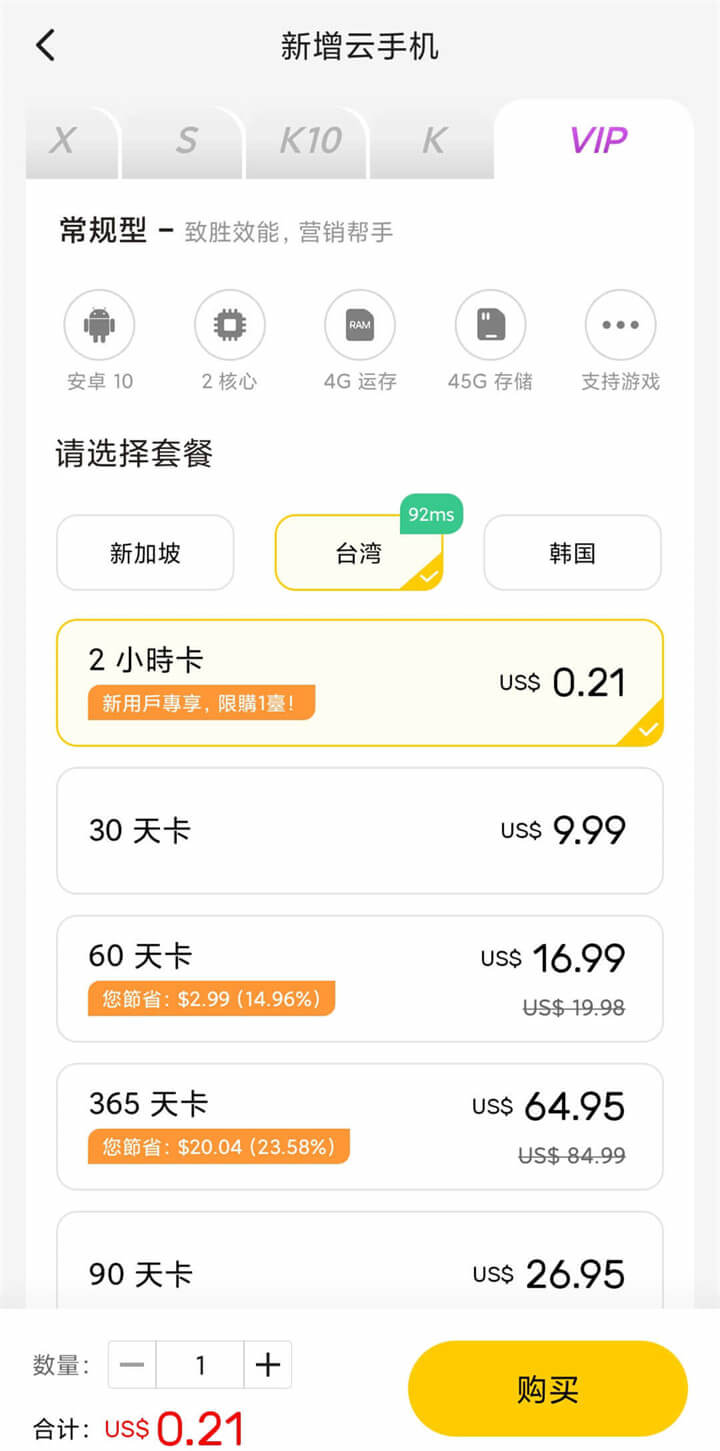Click the quantity input field showing 1
The width and height of the screenshot is (720, 1451).
pyautogui.click(x=200, y=1364)
